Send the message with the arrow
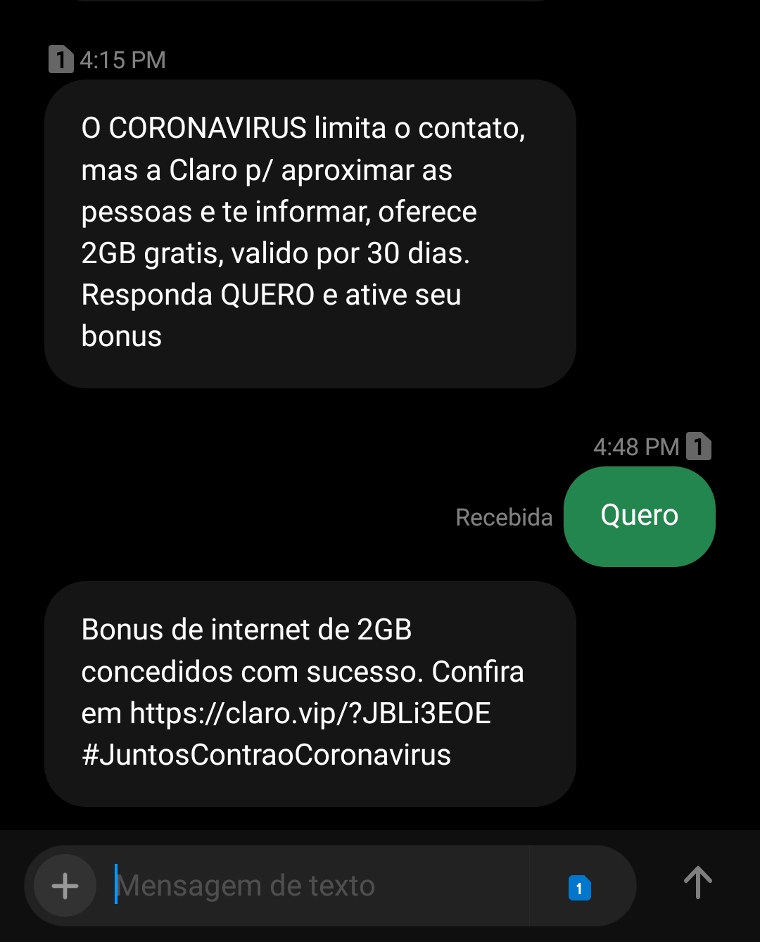This screenshot has height=942, width=760. point(697,882)
